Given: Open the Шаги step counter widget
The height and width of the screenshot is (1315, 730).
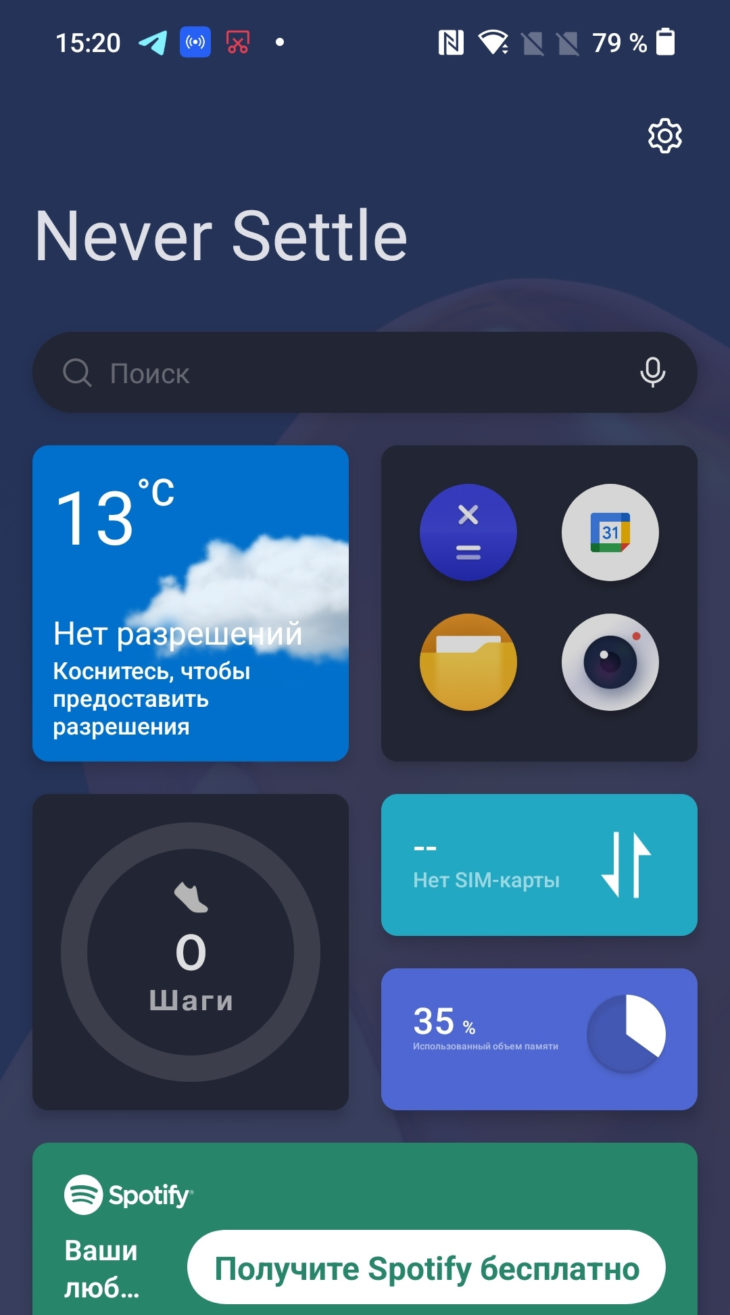Looking at the screenshot, I should coord(190,951).
